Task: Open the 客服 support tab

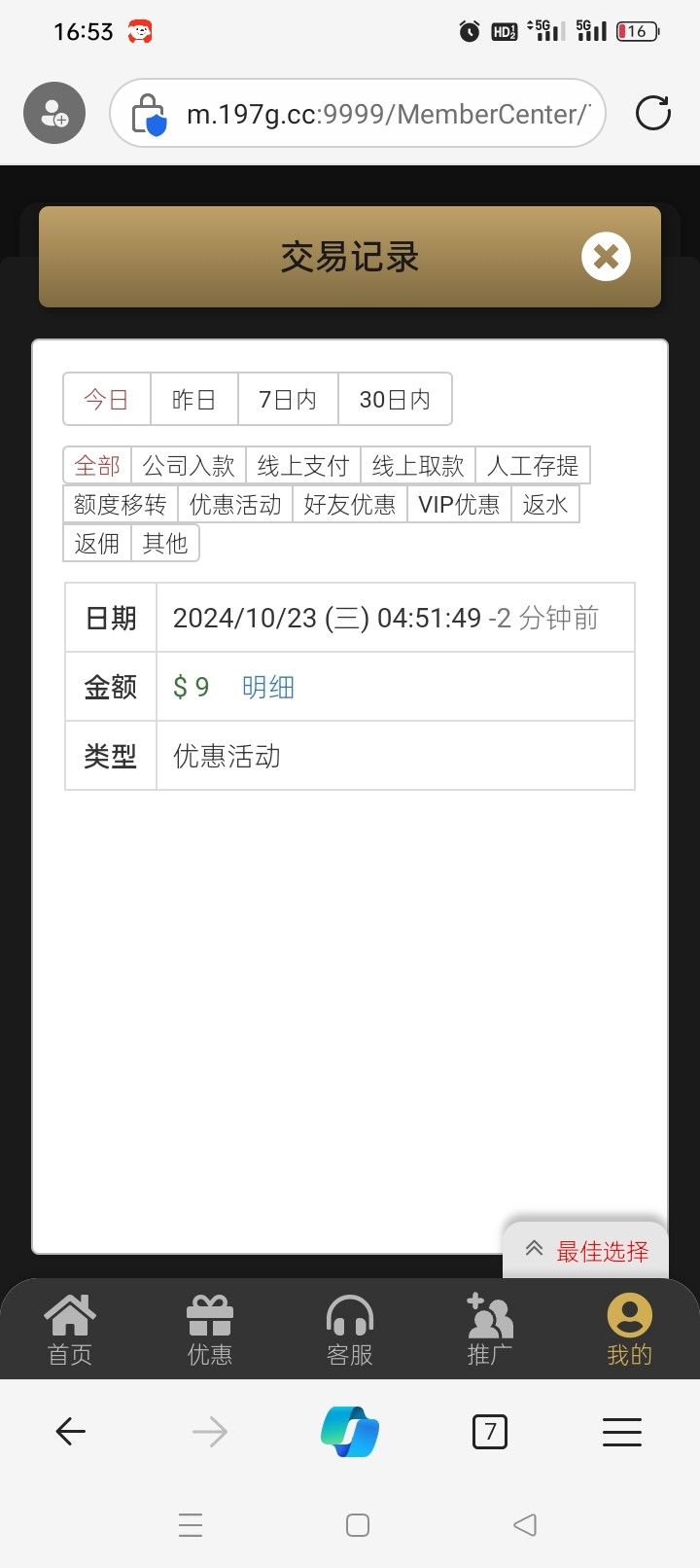Action: 350,1331
